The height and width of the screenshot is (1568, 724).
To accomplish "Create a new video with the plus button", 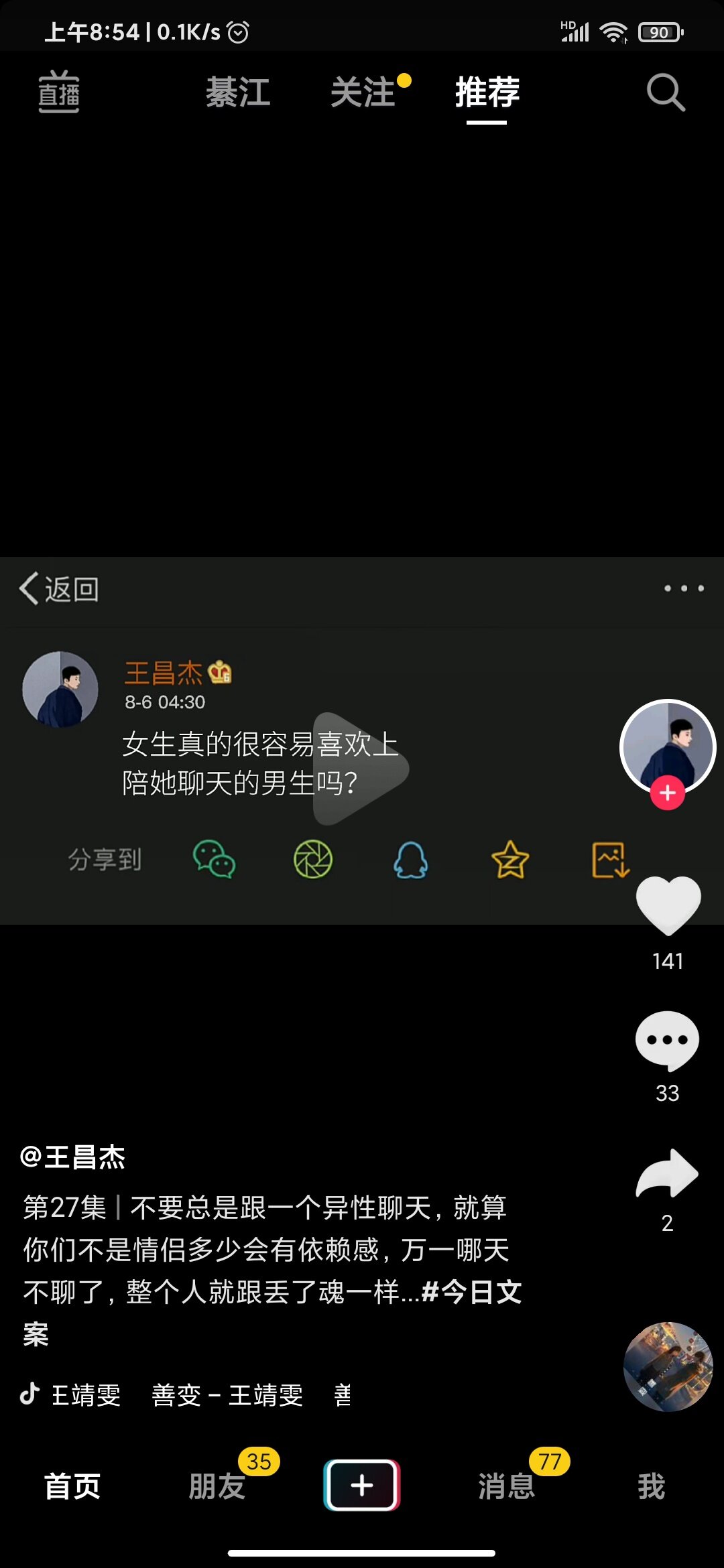I will pyautogui.click(x=362, y=1485).
